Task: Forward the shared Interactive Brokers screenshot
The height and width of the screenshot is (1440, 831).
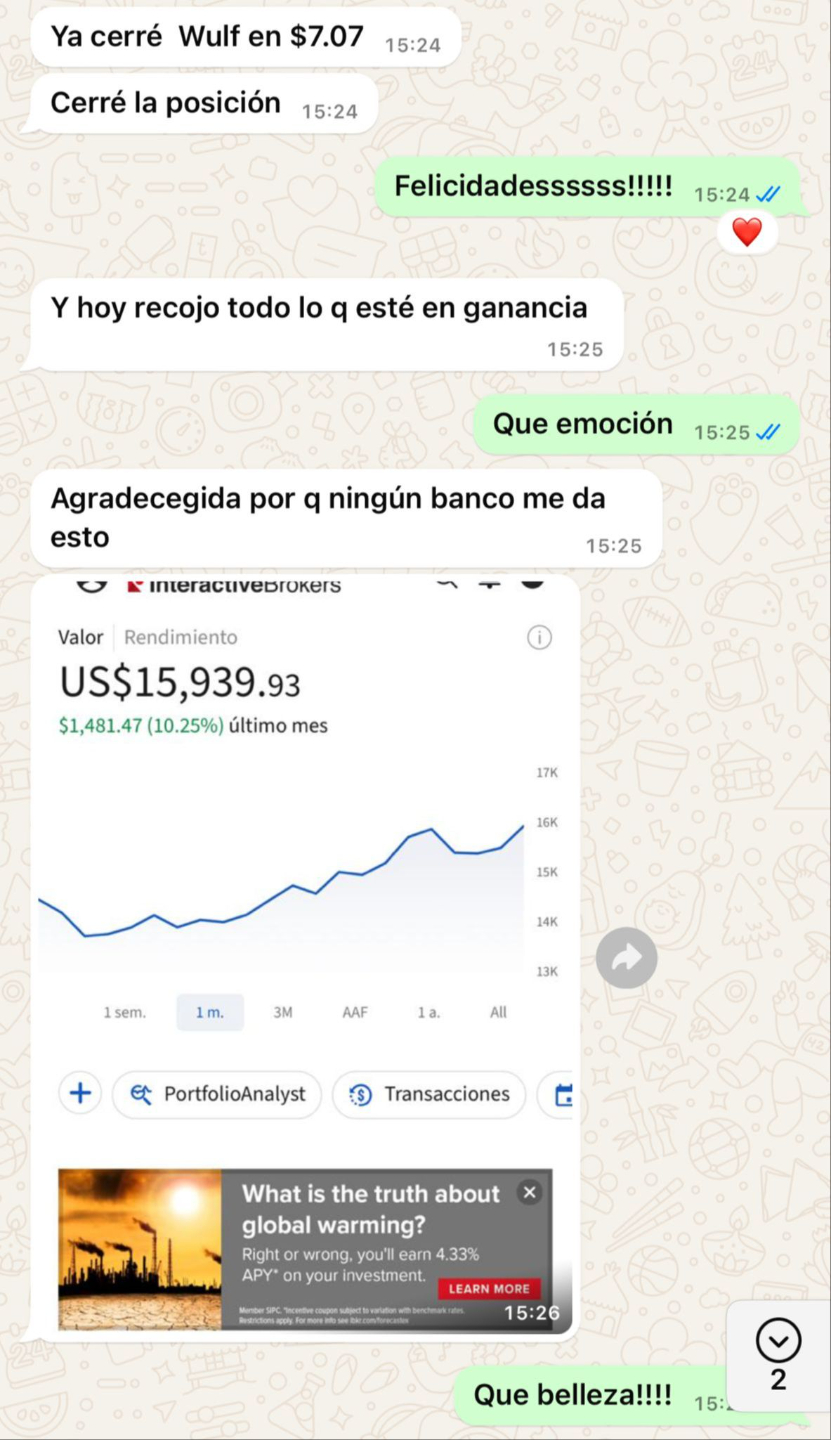Action: coord(626,958)
